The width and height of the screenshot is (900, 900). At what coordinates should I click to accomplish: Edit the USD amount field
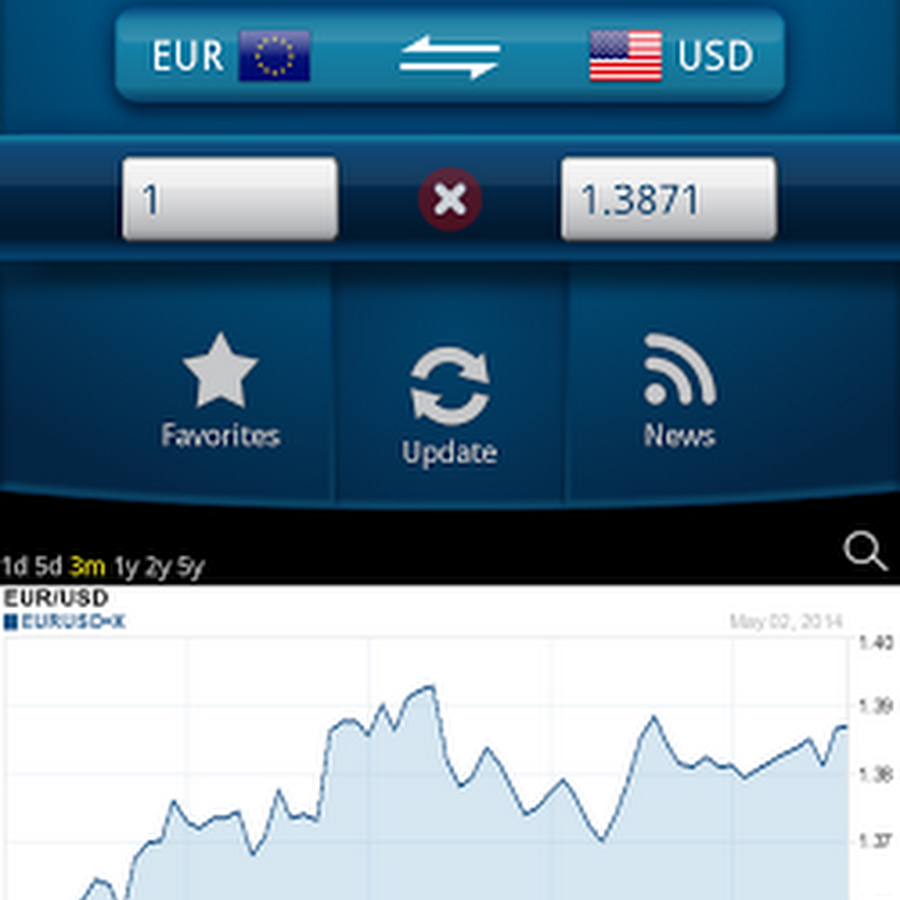point(668,199)
